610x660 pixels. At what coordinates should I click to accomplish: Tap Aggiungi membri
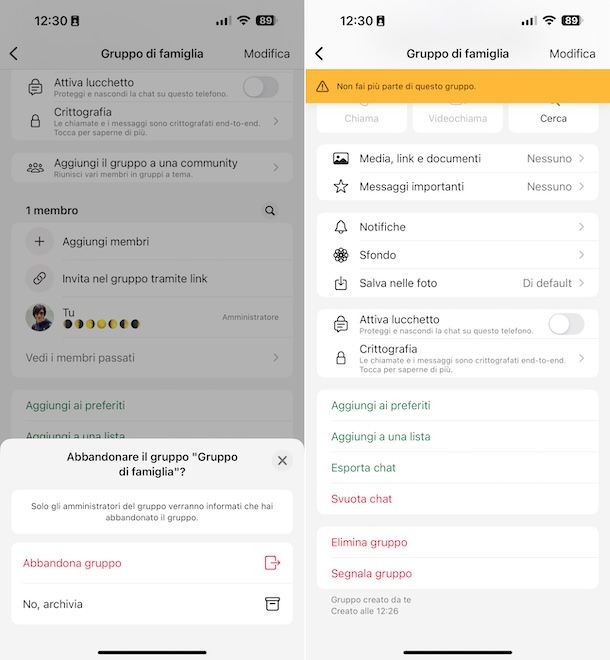pyautogui.click(x=105, y=241)
